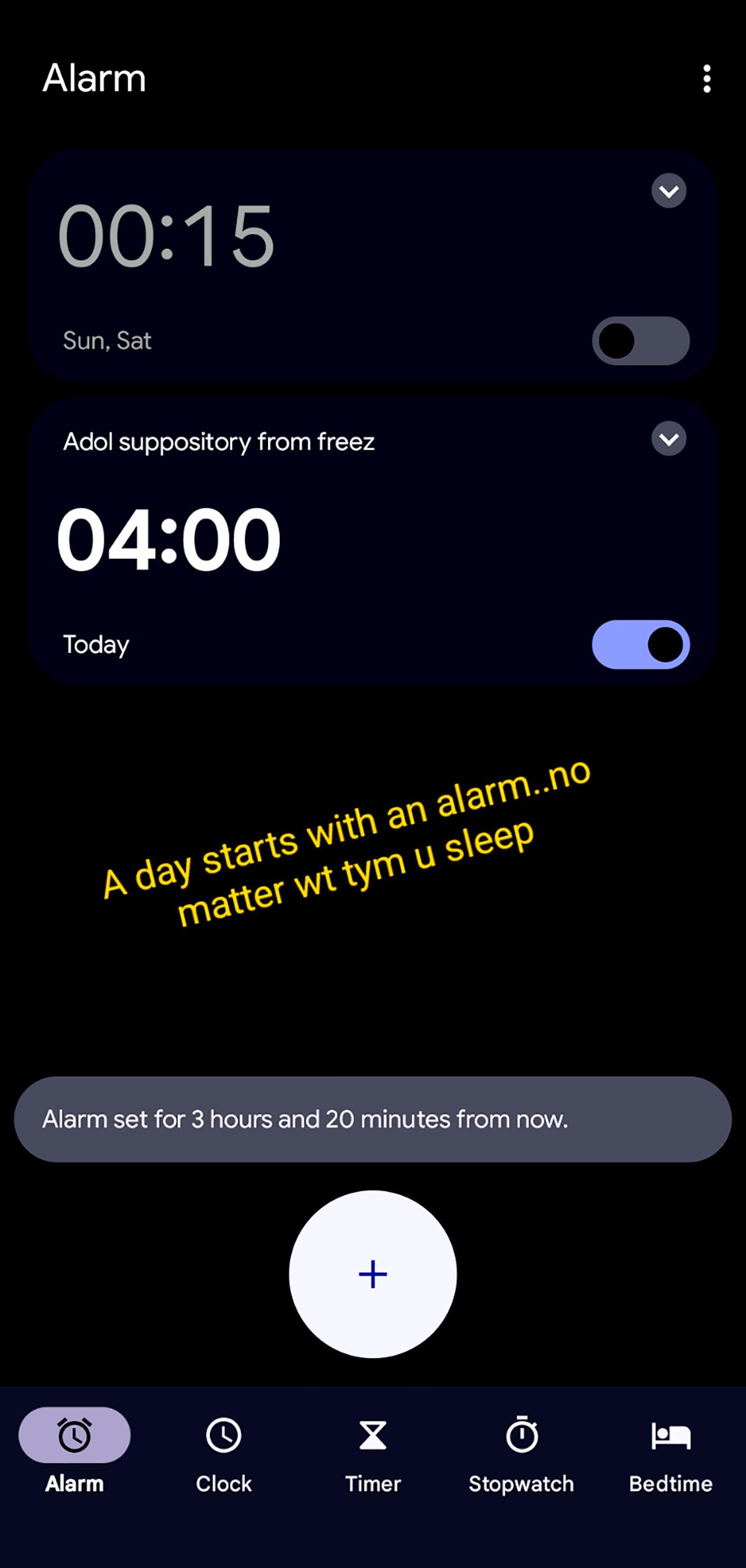Image resolution: width=746 pixels, height=1568 pixels.
Task: Expand the Adol suppository alarm details
Action: click(x=668, y=440)
